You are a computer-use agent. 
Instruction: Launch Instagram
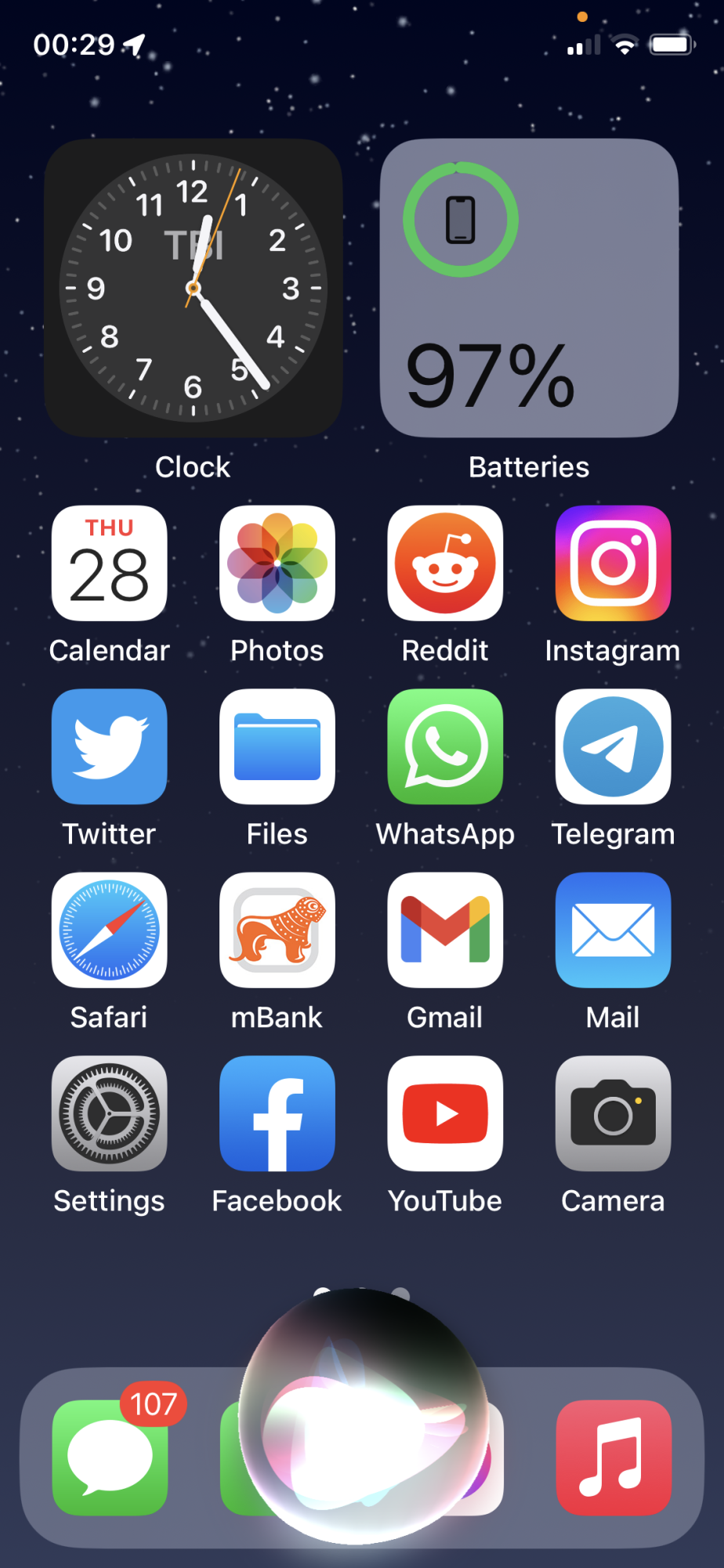click(x=613, y=563)
